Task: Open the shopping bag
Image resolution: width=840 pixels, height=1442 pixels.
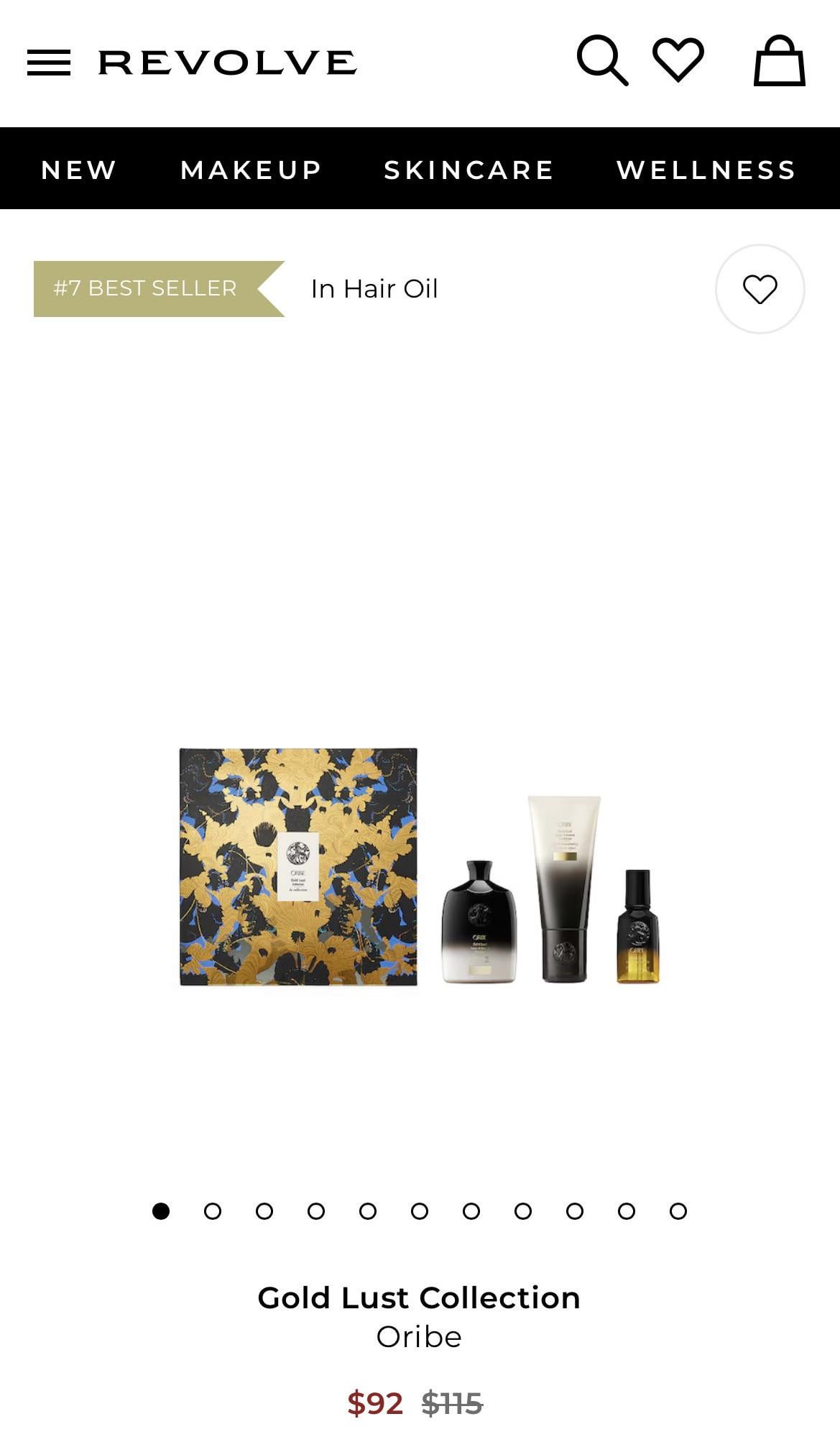Action: pos(779,61)
